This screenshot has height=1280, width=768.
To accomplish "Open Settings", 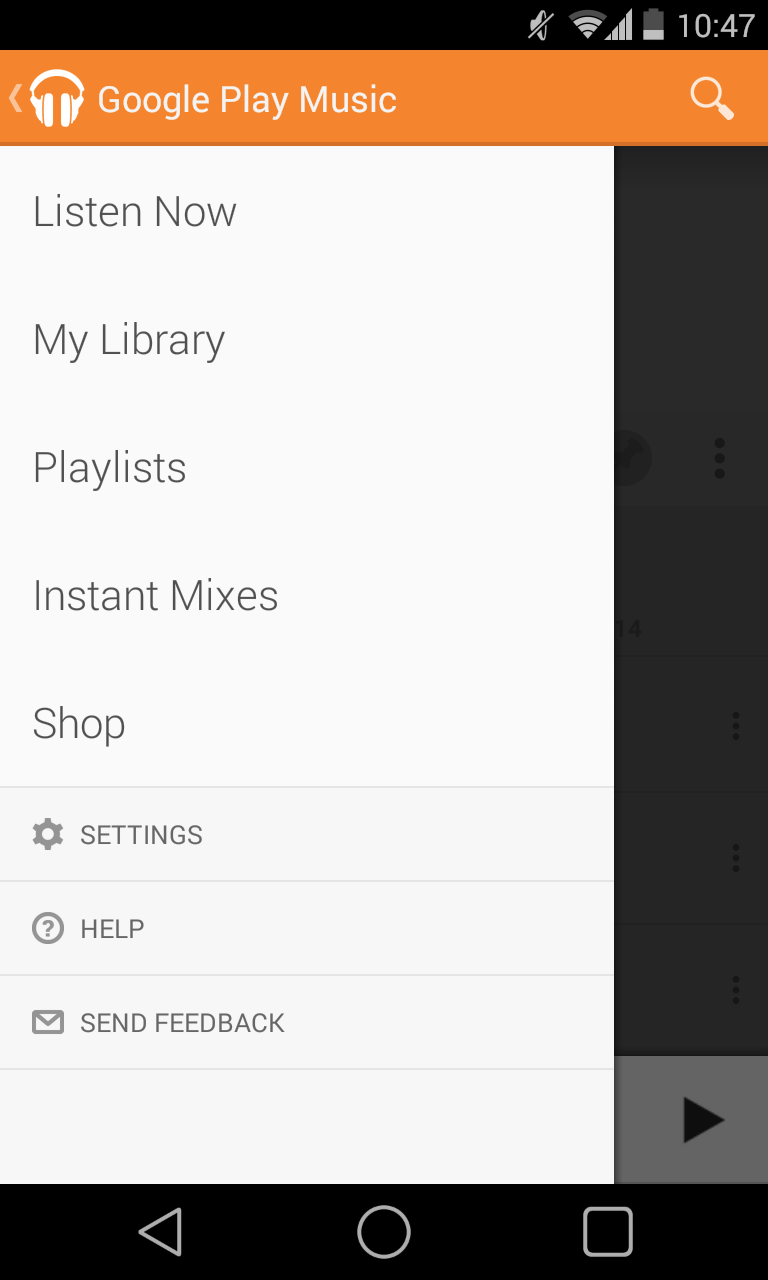I will pyautogui.click(x=141, y=835).
